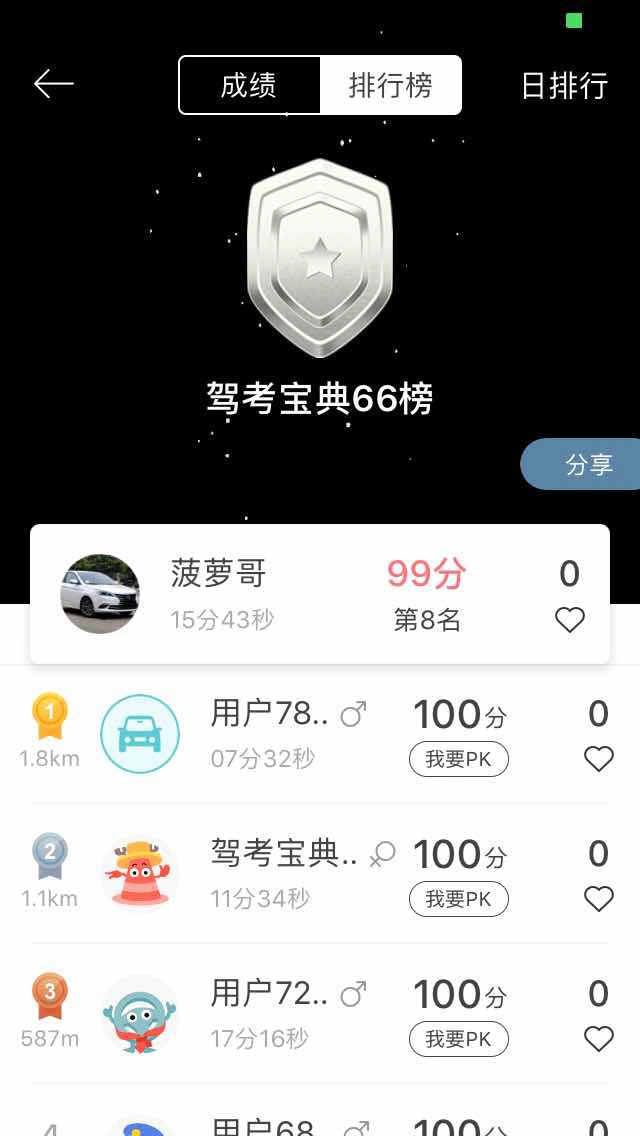640x1136 pixels.
Task: Challenge 用户78.. with 我要PK
Action: pyautogui.click(x=459, y=760)
